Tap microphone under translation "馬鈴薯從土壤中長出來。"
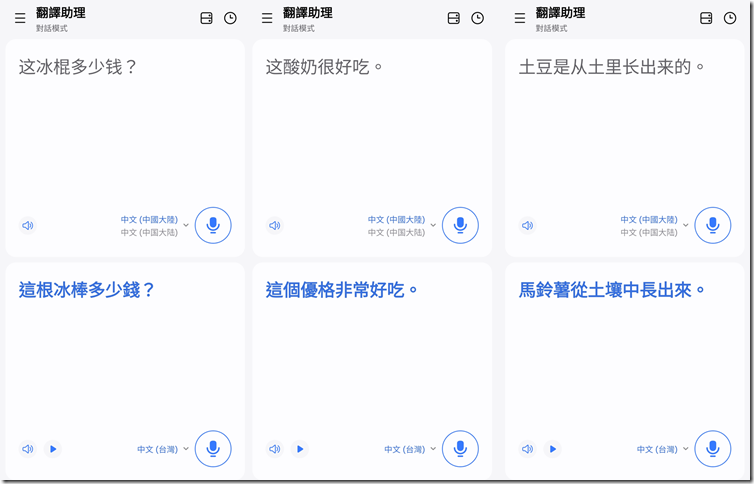This screenshot has width=754, height=484. tap(713, 449)
